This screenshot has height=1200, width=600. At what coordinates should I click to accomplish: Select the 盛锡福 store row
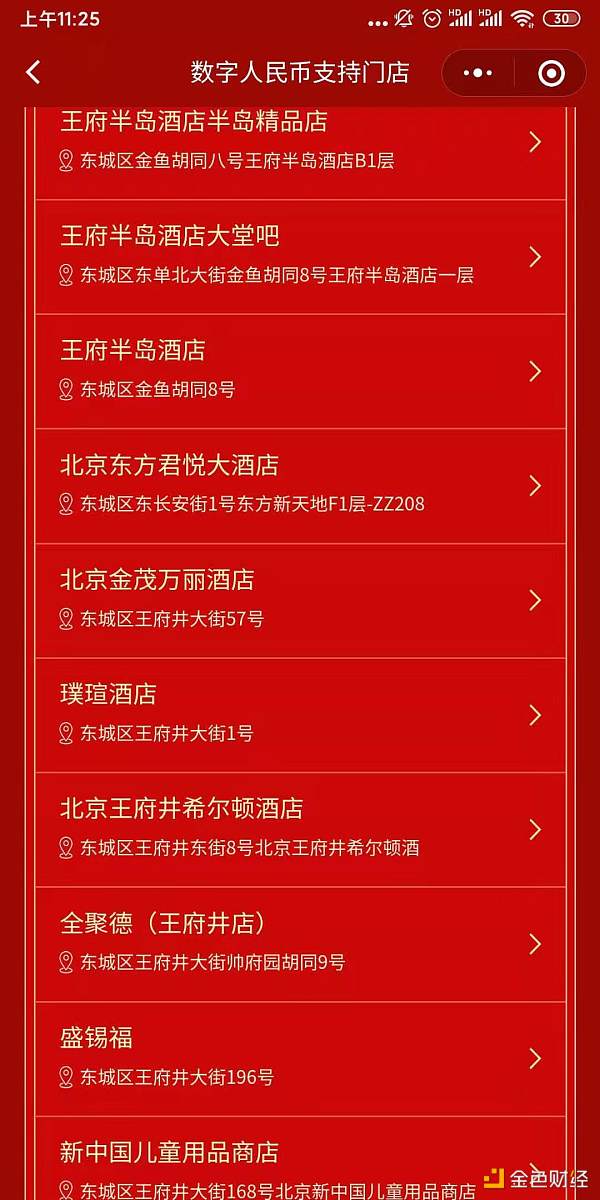click(300, 1058)
